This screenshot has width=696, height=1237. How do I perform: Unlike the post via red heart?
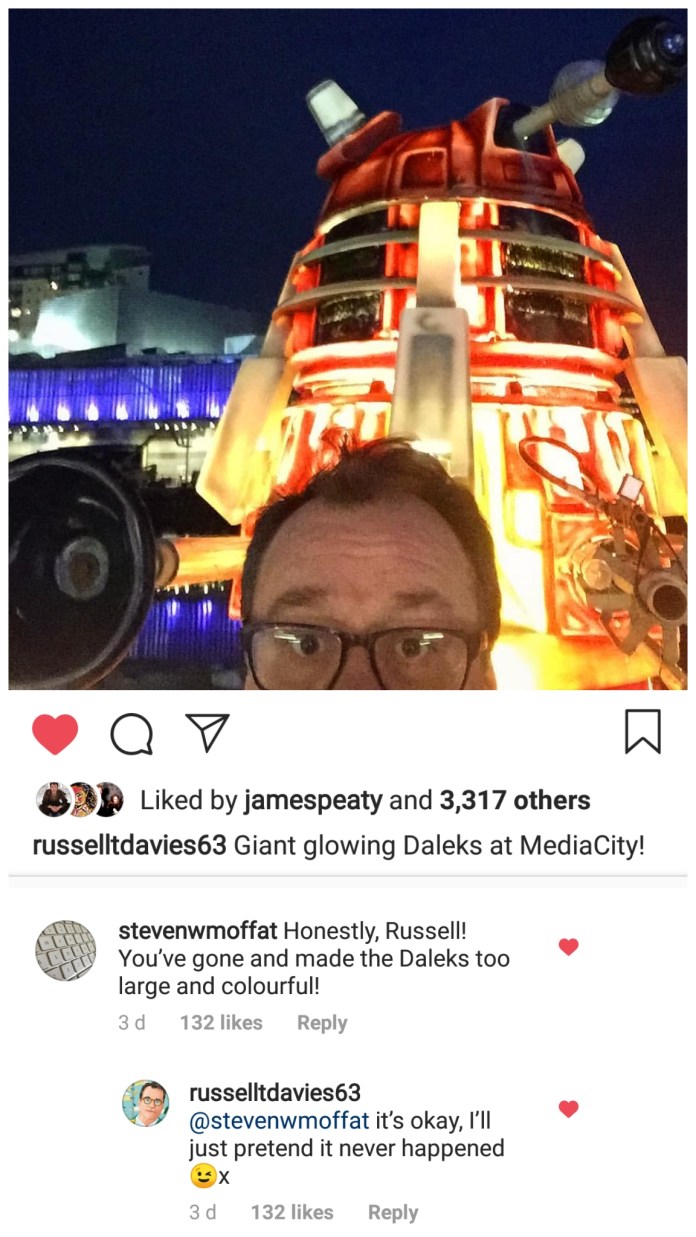pyautogui.click(x=55, y=734)
